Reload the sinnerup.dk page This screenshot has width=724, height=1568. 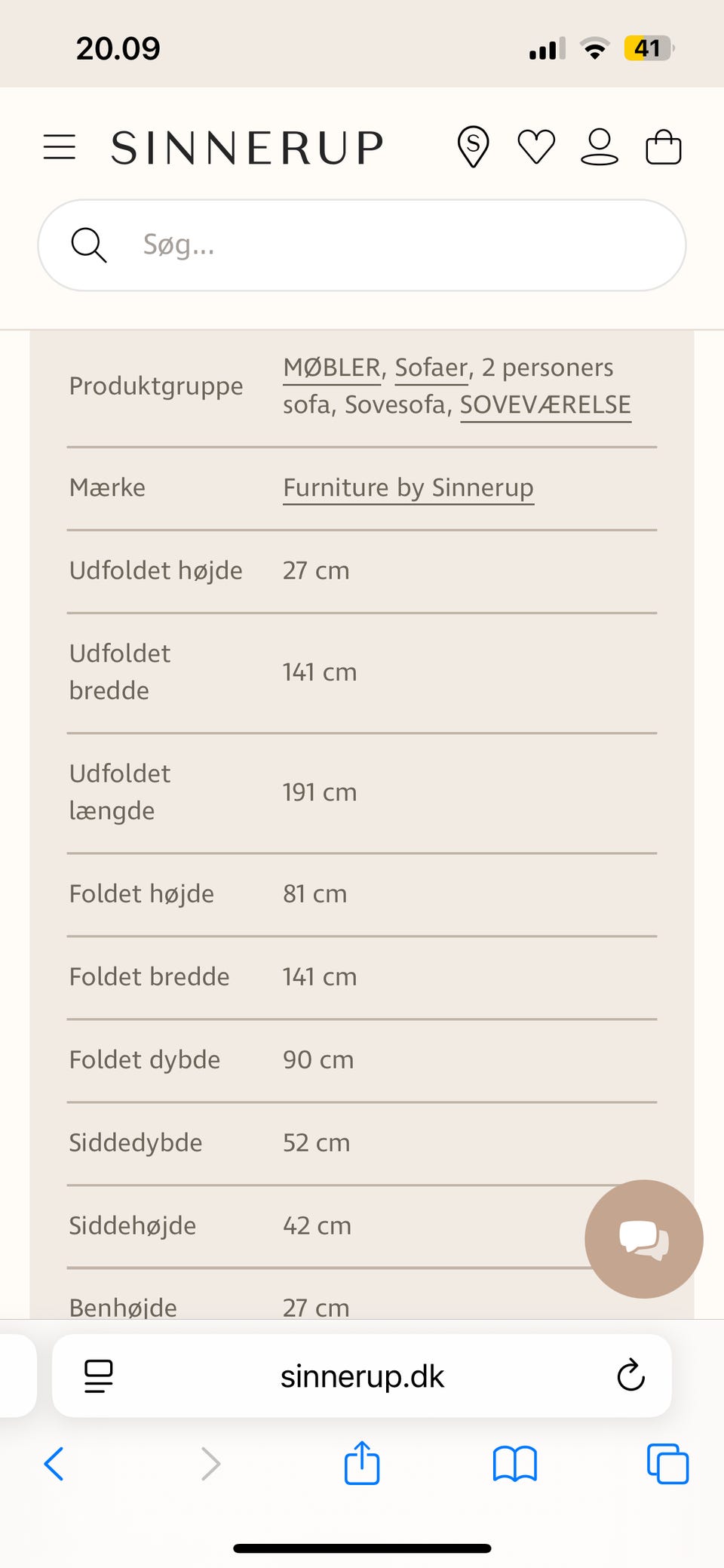(630, 1375)
